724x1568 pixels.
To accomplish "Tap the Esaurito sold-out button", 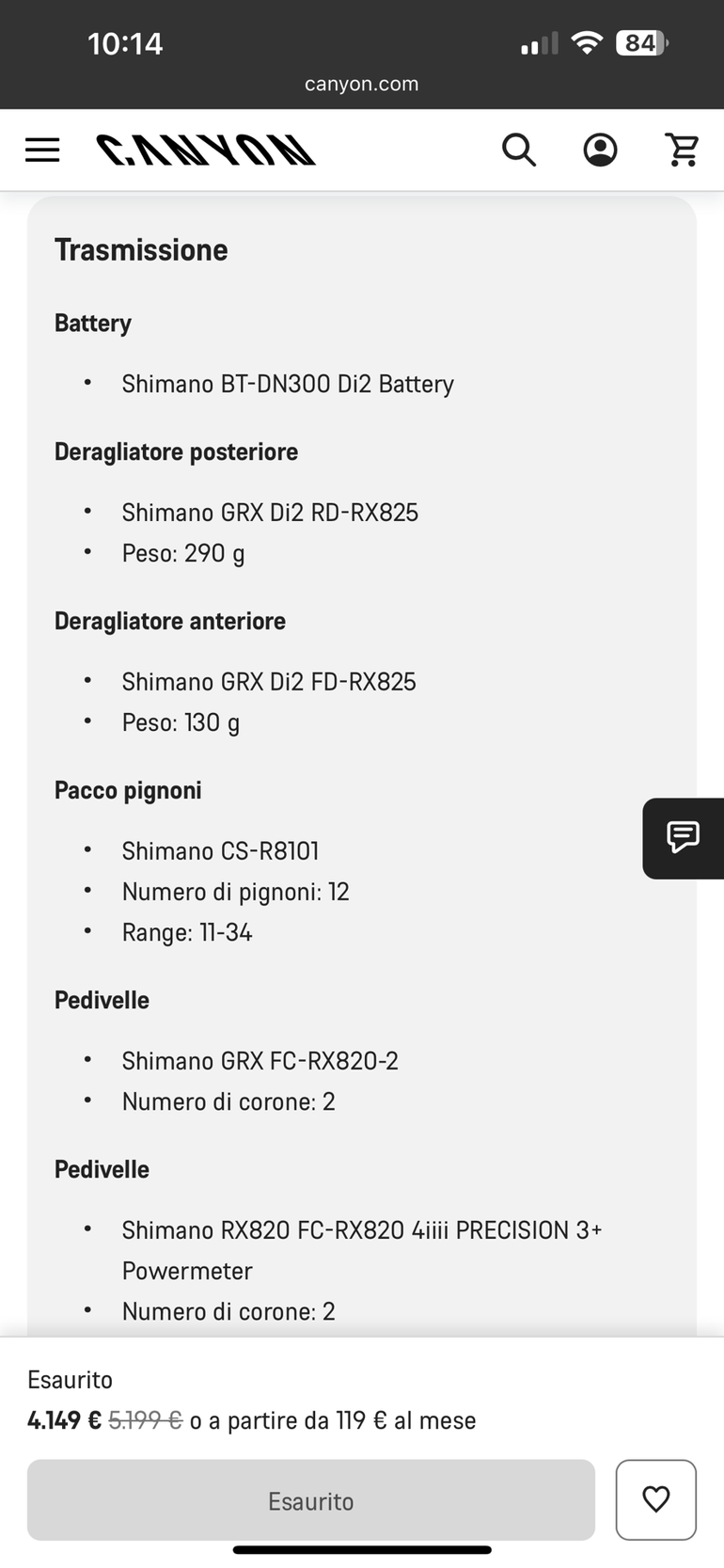I will (311, 1499).
